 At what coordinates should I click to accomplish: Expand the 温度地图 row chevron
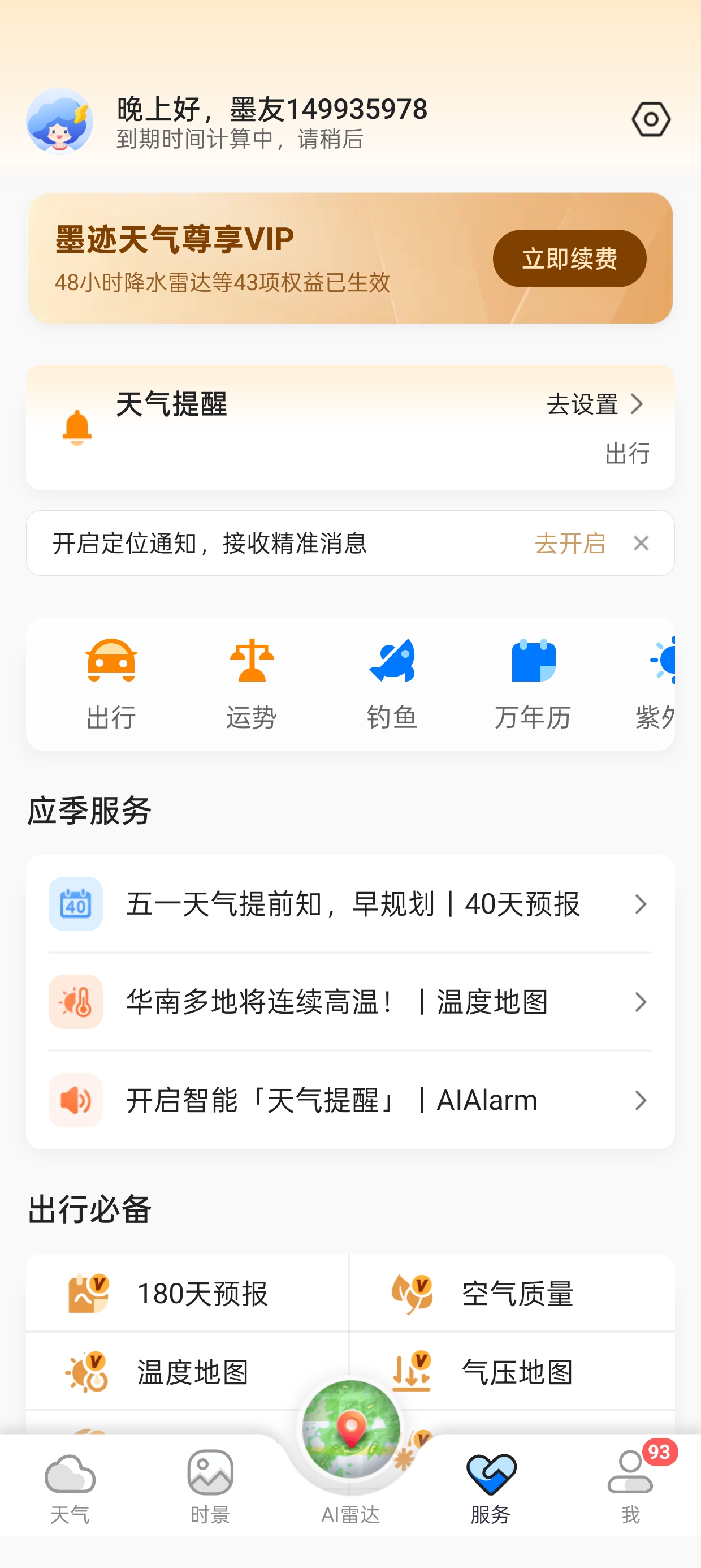pyautogui.click(x=640, y=1002)
